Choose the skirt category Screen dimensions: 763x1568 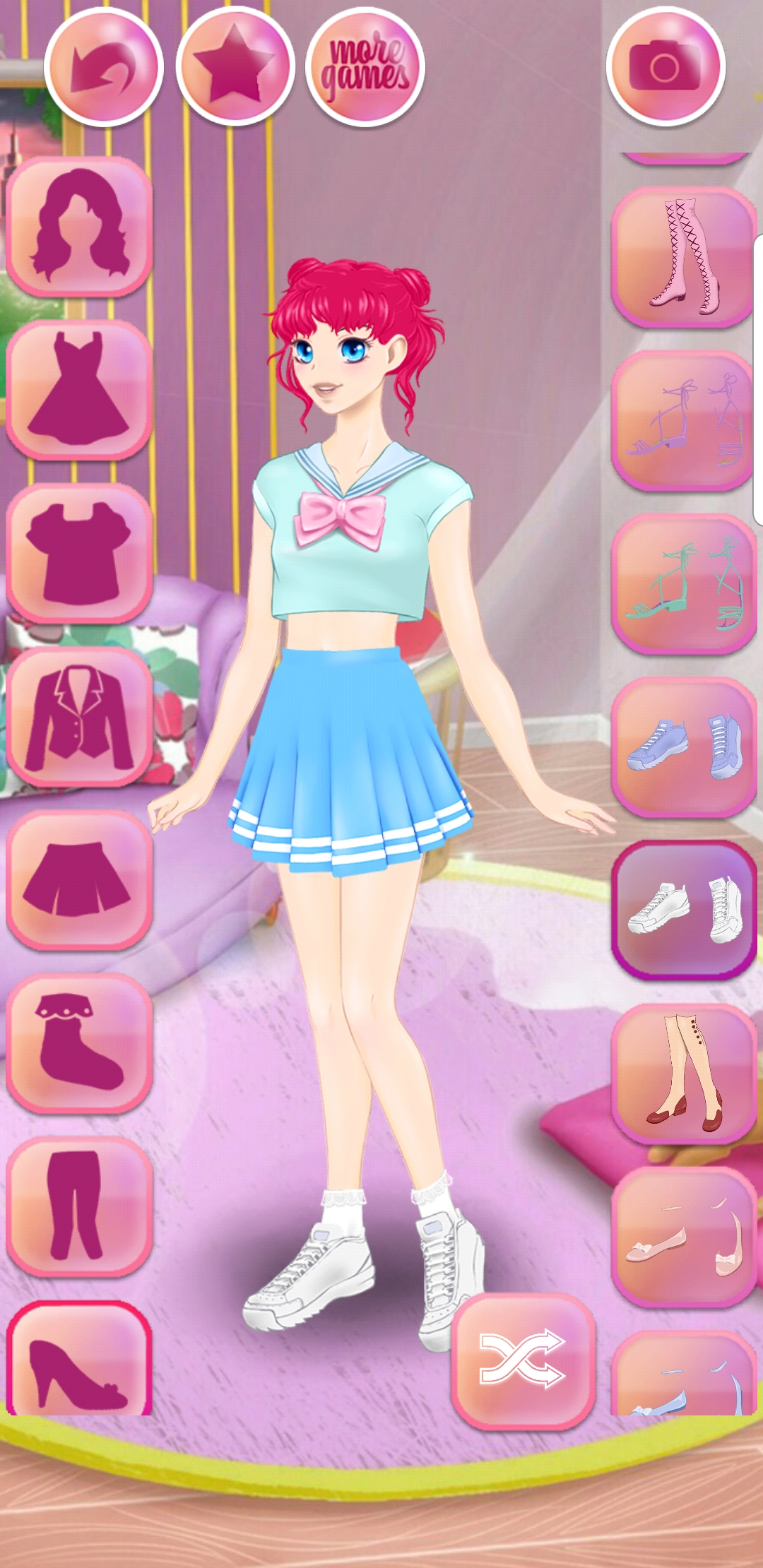click(79, 879)
